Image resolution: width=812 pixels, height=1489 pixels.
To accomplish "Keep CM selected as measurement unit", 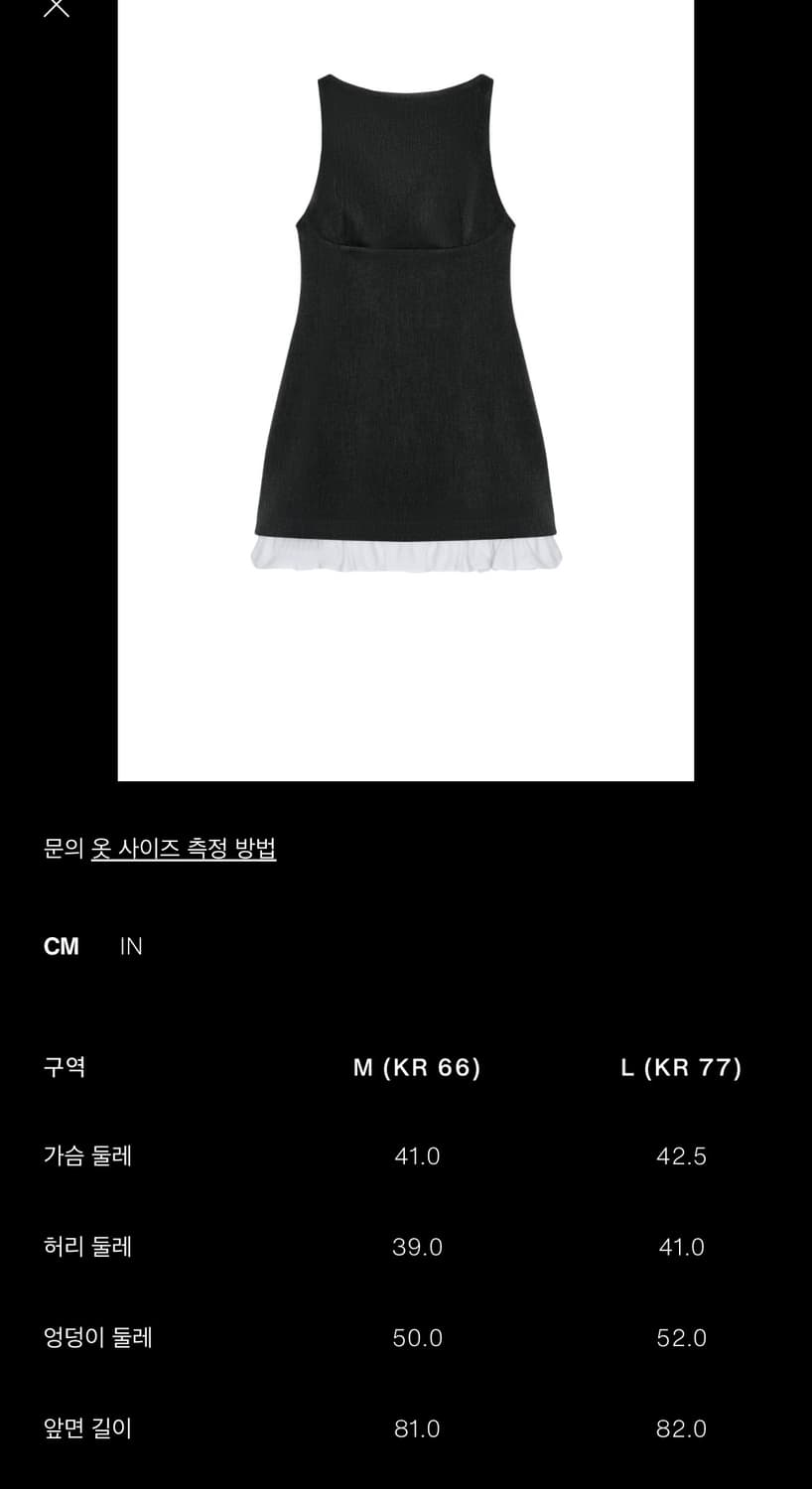I will point(61,946).
